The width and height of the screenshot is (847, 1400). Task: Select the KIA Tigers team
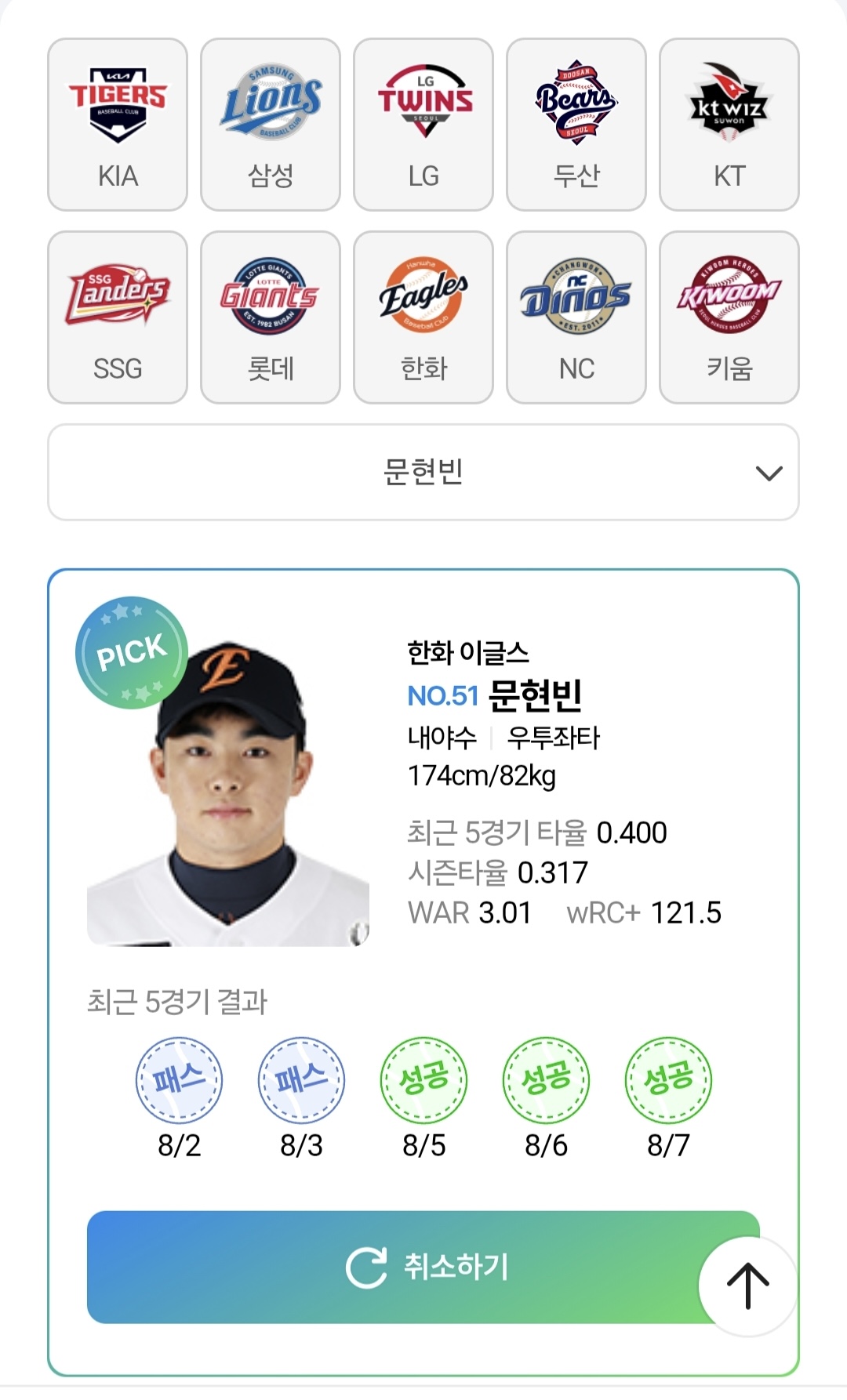coord(118,125)
